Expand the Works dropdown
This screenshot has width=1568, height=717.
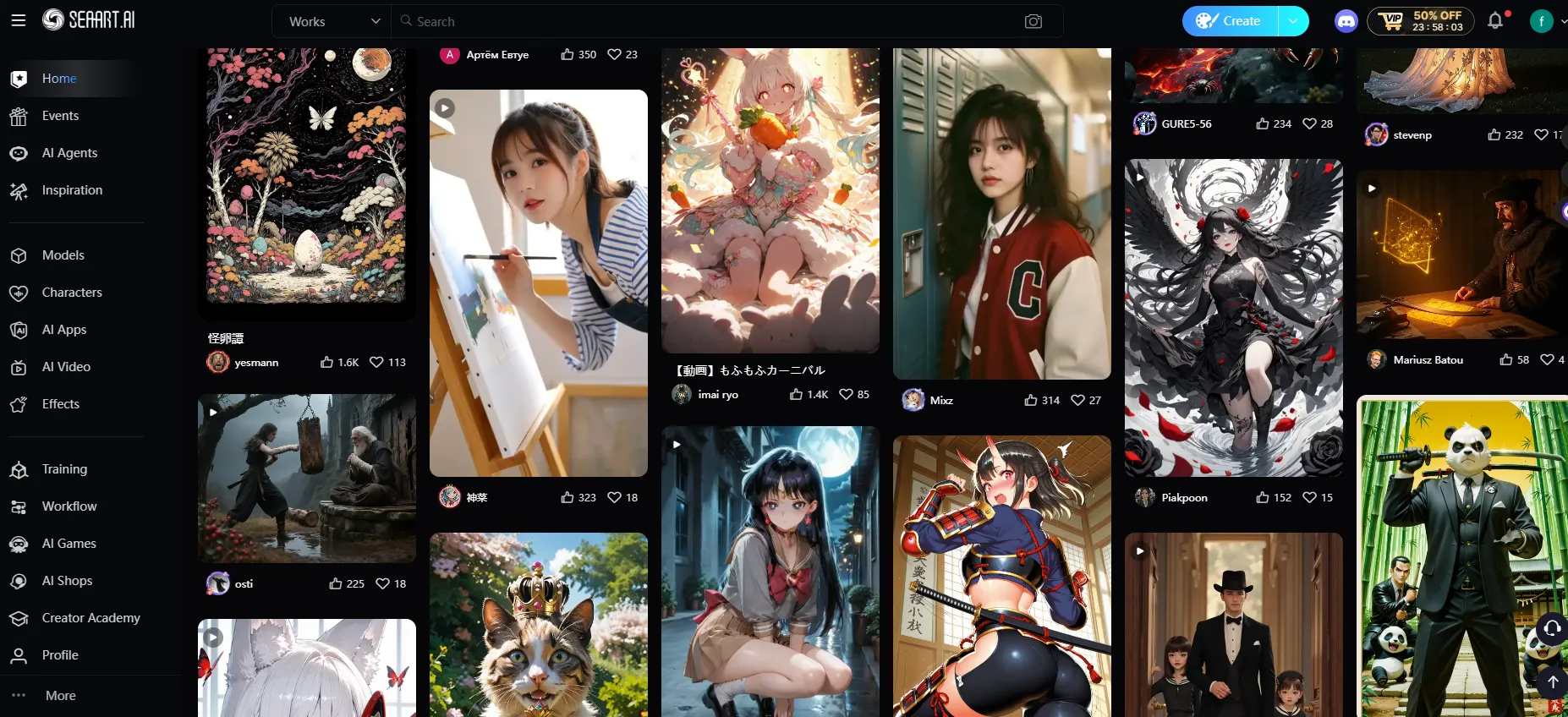click(333, 21)
